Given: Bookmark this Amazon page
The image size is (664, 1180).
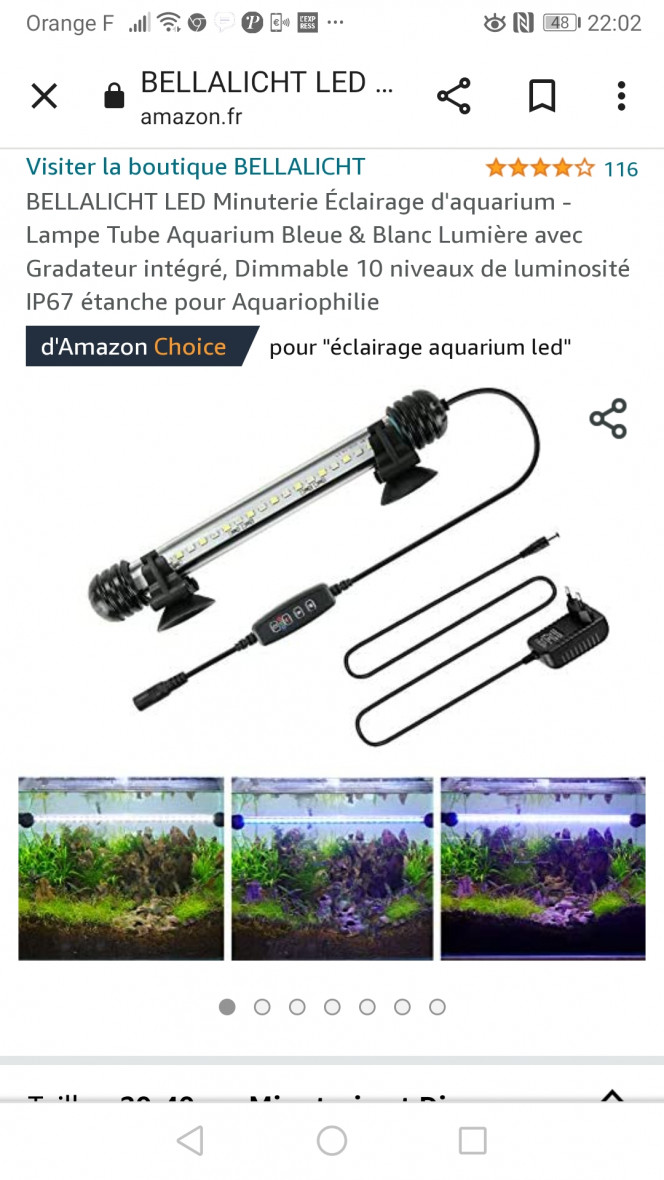Looking at the screenshot, I should tap(541, 96).
